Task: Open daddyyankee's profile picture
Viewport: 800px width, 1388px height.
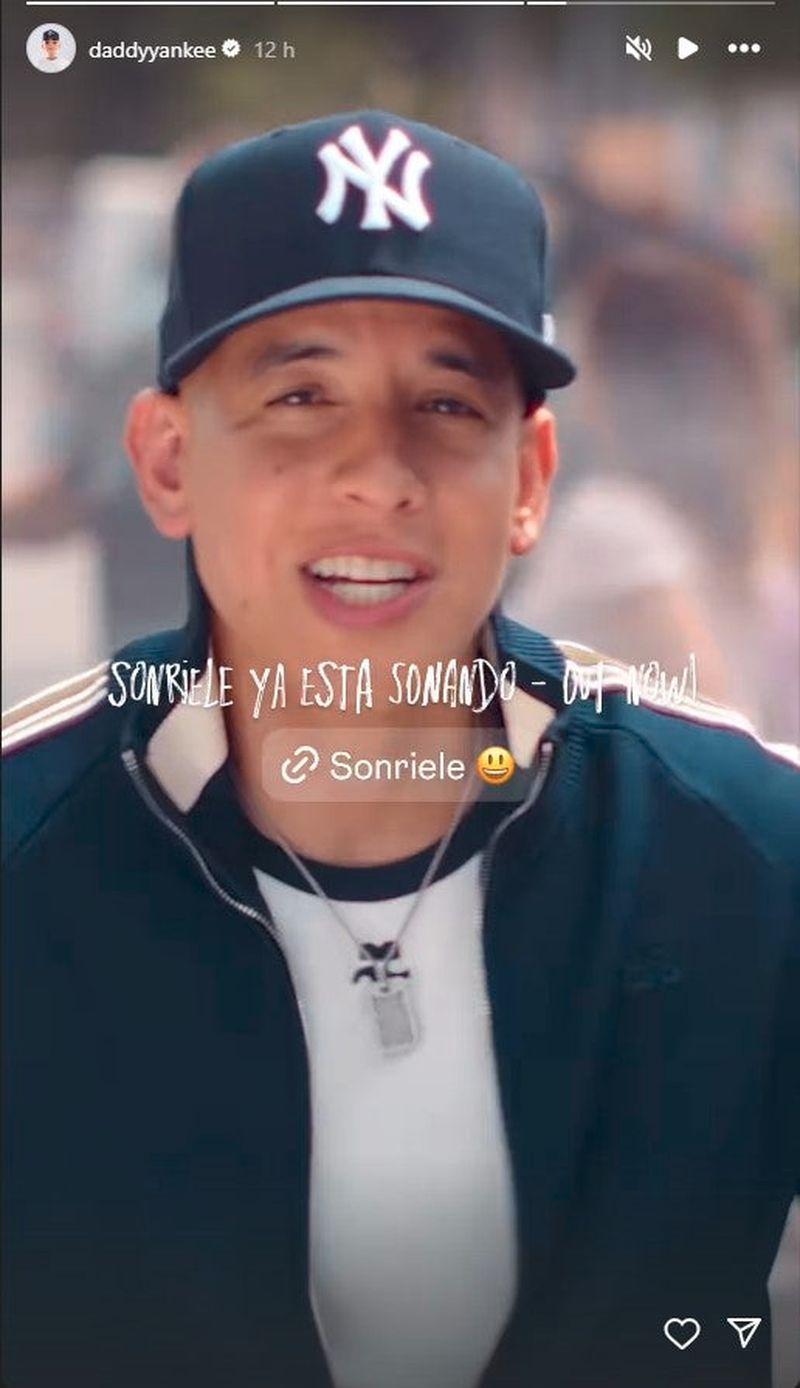Action: pyautogui.click(x=50, y=48)
